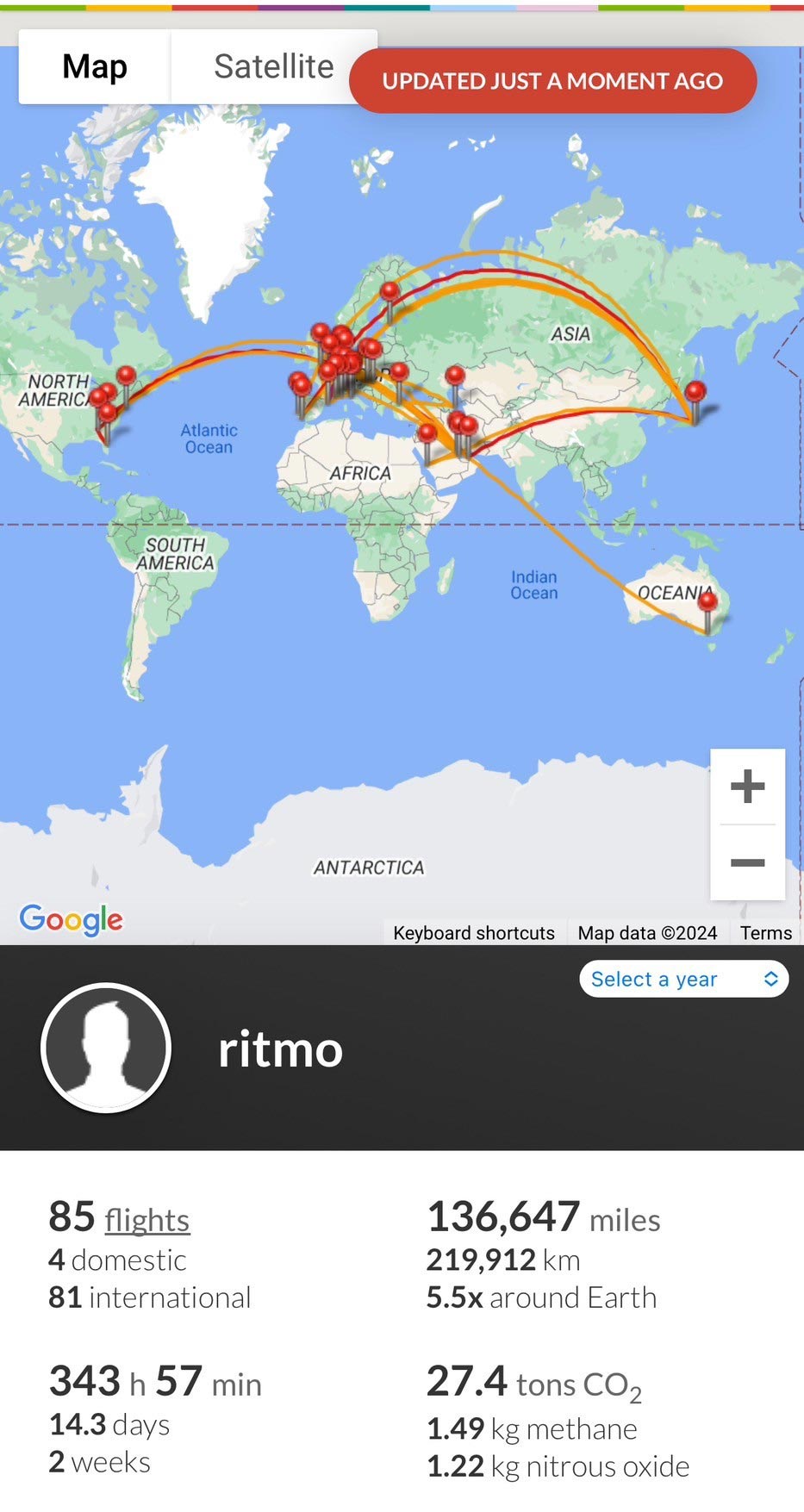The image size is (804, 1512).
Task: Open the Select a year dropdown
Action: coord(683,980)
